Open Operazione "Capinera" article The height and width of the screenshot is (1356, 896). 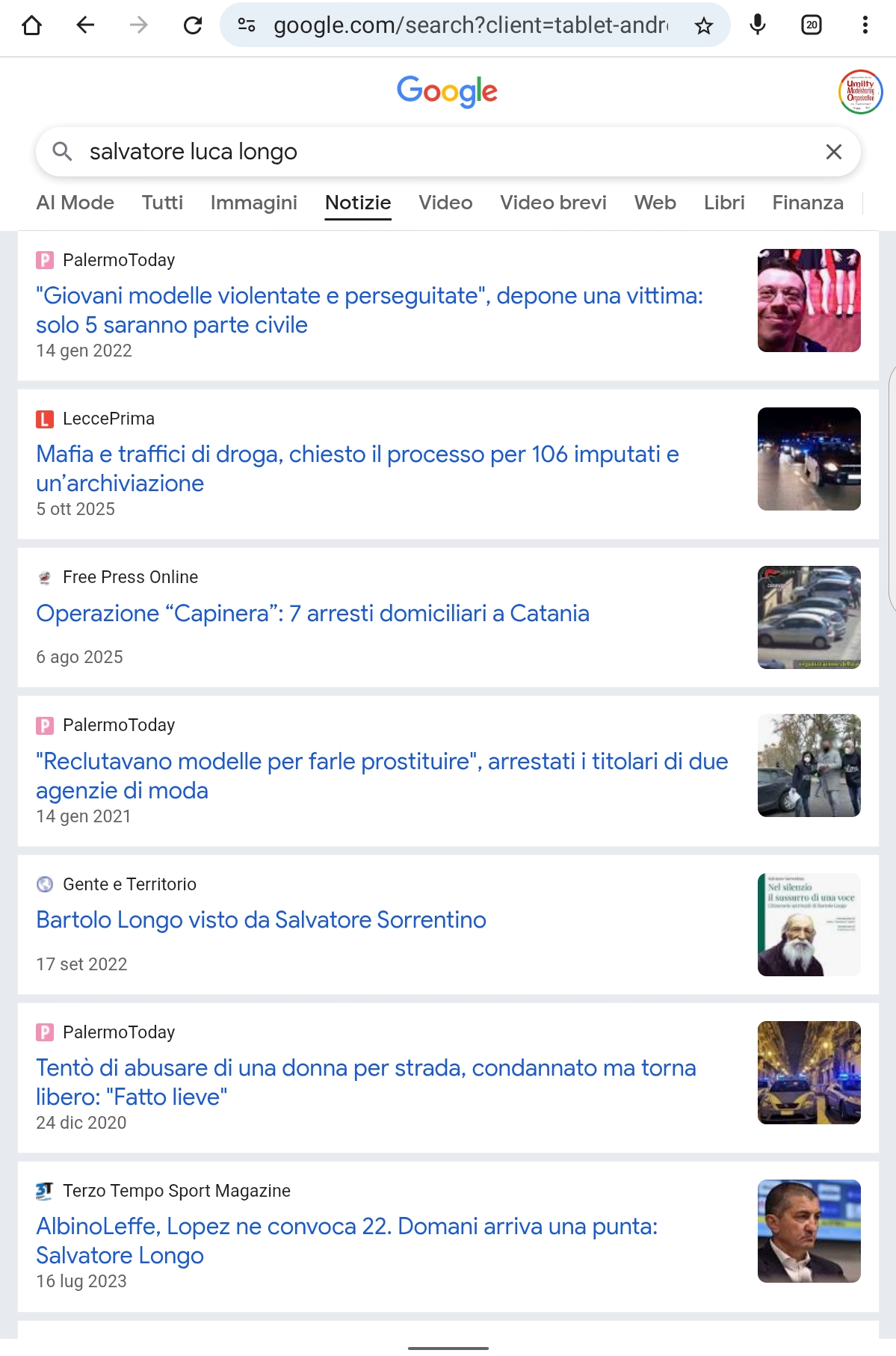click(312, 614)
